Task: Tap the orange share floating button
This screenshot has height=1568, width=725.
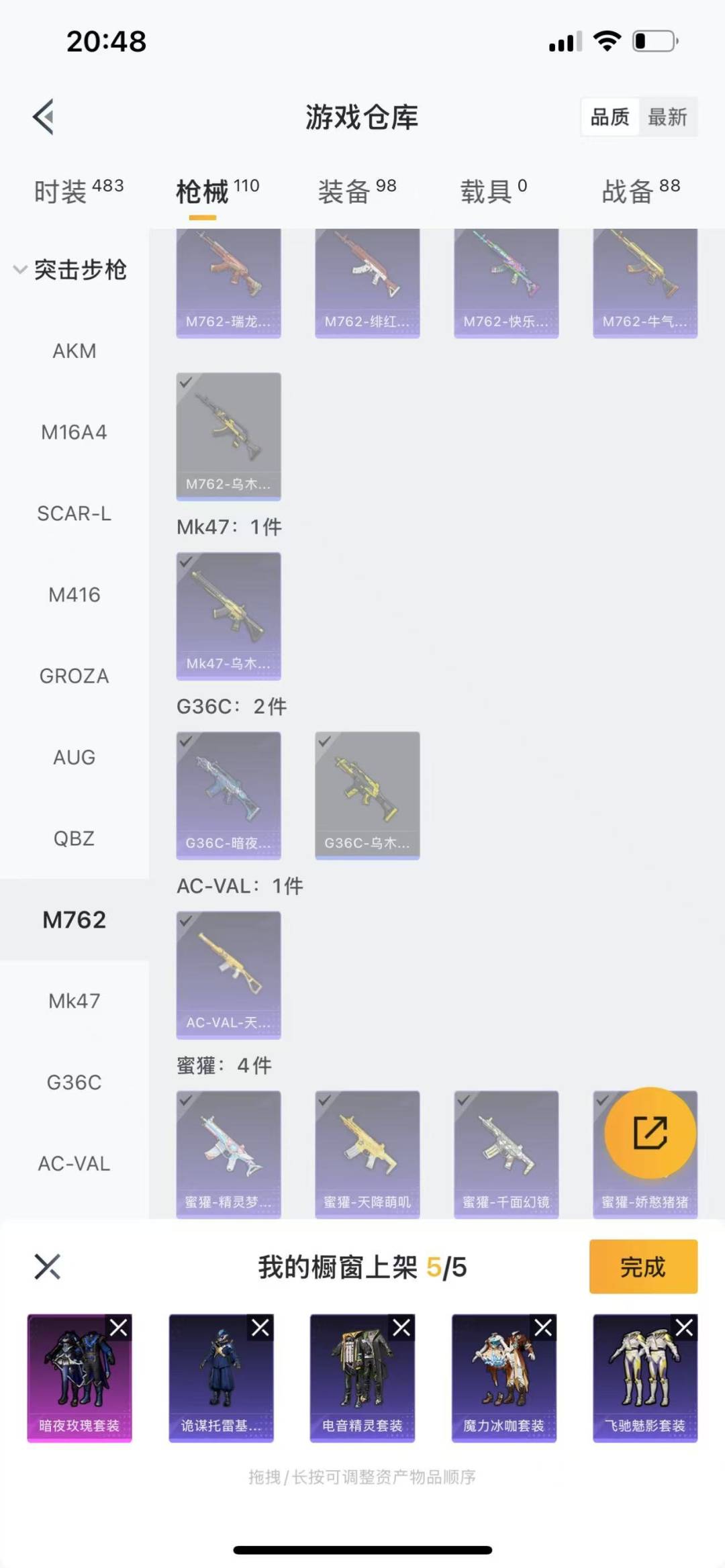Action: click(650, 1133)
